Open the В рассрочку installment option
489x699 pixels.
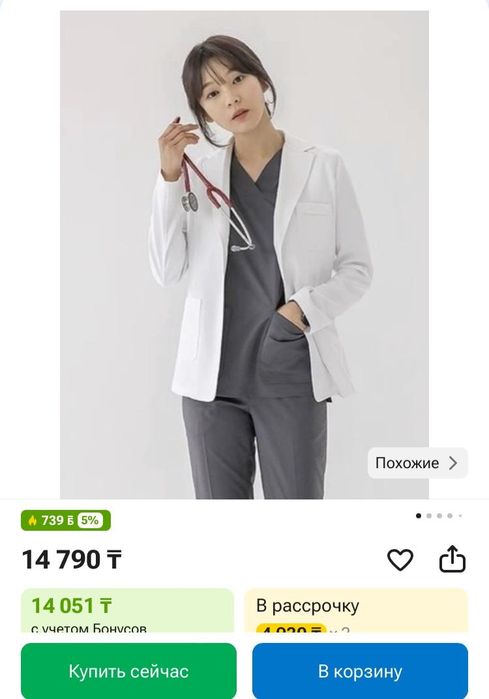(356, 610)
